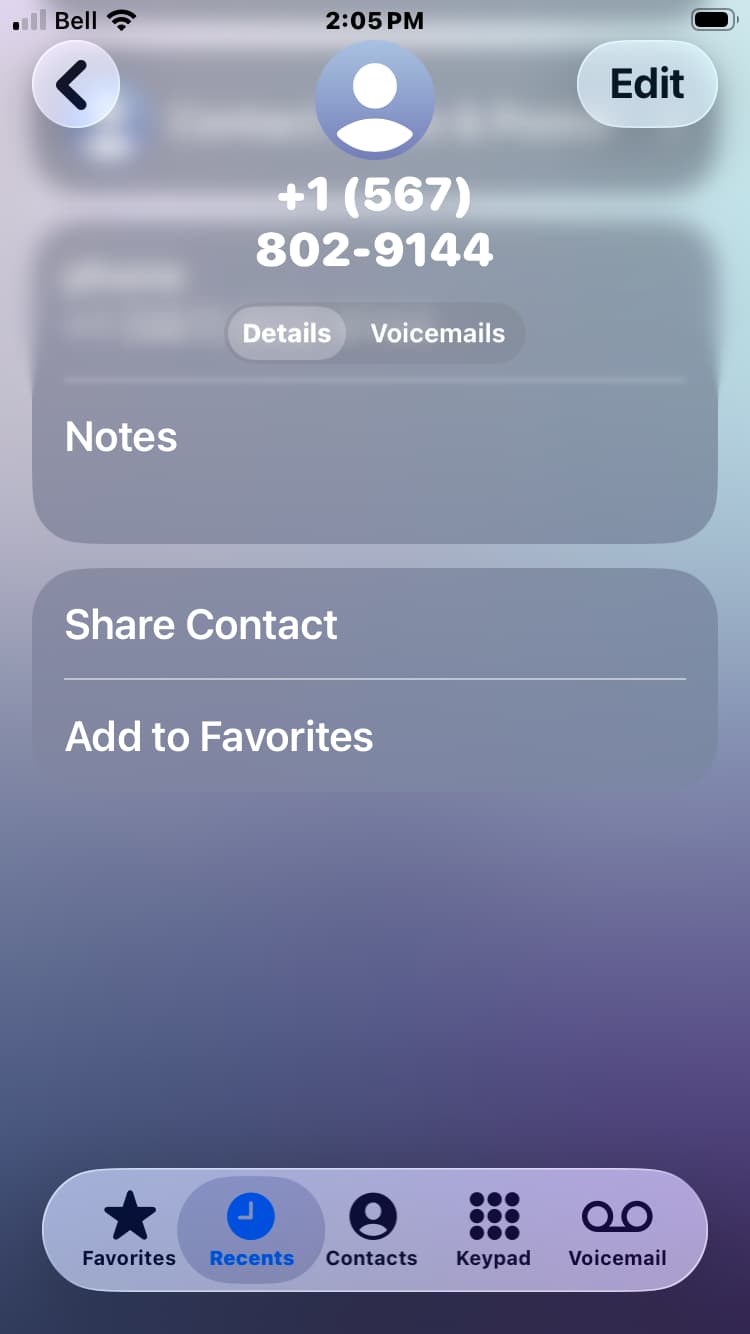Go to the Contacts tab

click(x=372, y=1230)
